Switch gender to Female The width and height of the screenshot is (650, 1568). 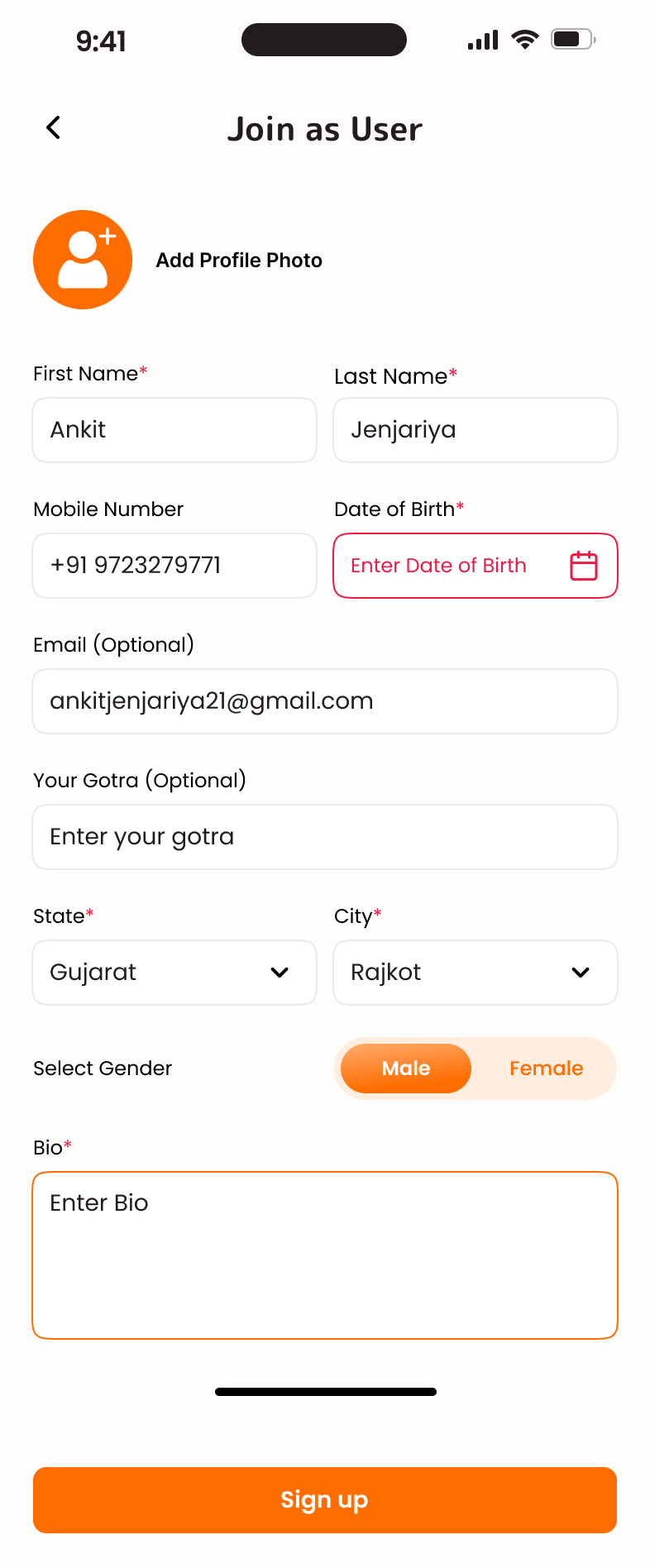(x=546, y=1068)
